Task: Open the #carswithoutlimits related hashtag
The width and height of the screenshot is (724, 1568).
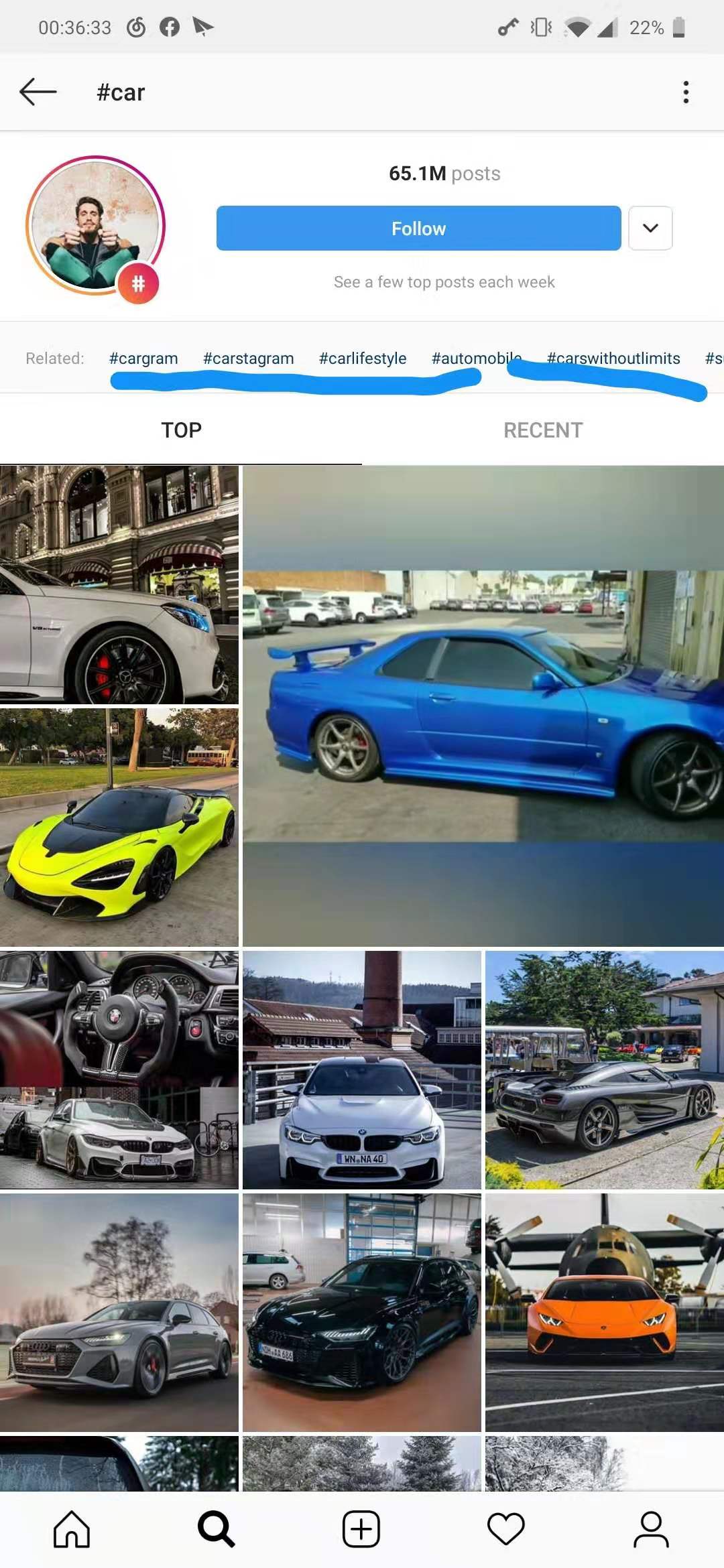Action: click(613, 358)
